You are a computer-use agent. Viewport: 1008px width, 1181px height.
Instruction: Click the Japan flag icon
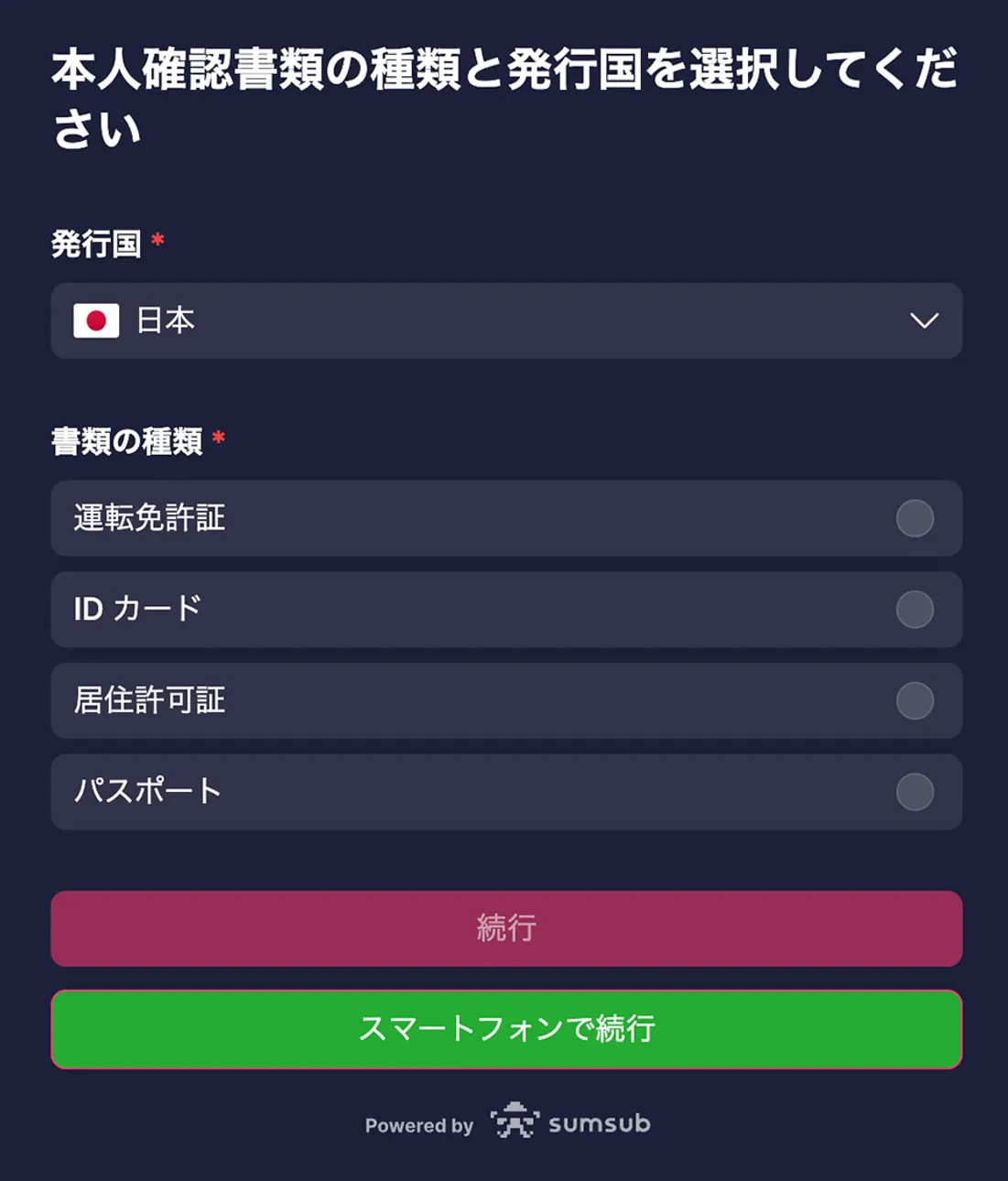click(x=96, y=321)
